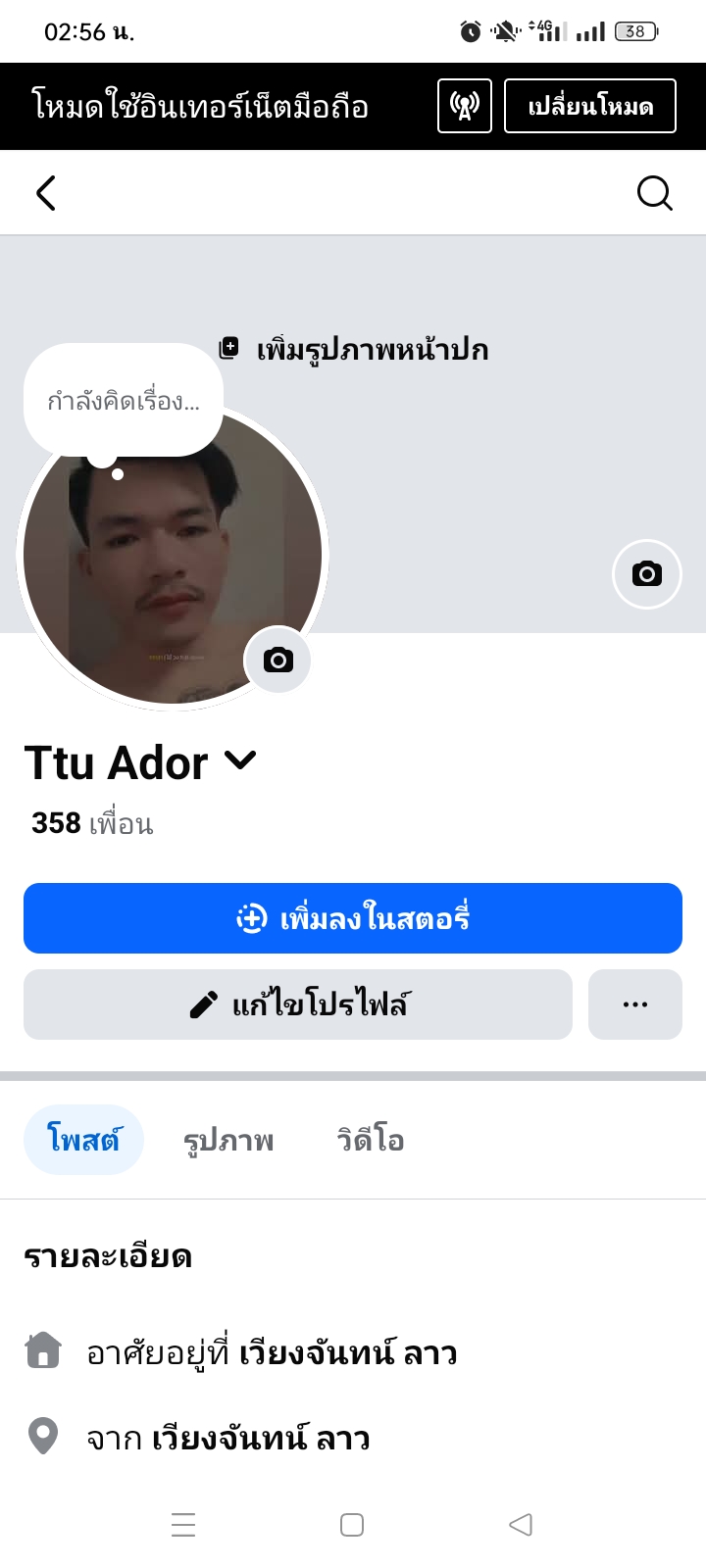This screenshot has height=1568, width=706.
Task: Open the กำลังคิดเรื่อง... thought bubble
Action: pyautogui.click(x=124, y=401)
